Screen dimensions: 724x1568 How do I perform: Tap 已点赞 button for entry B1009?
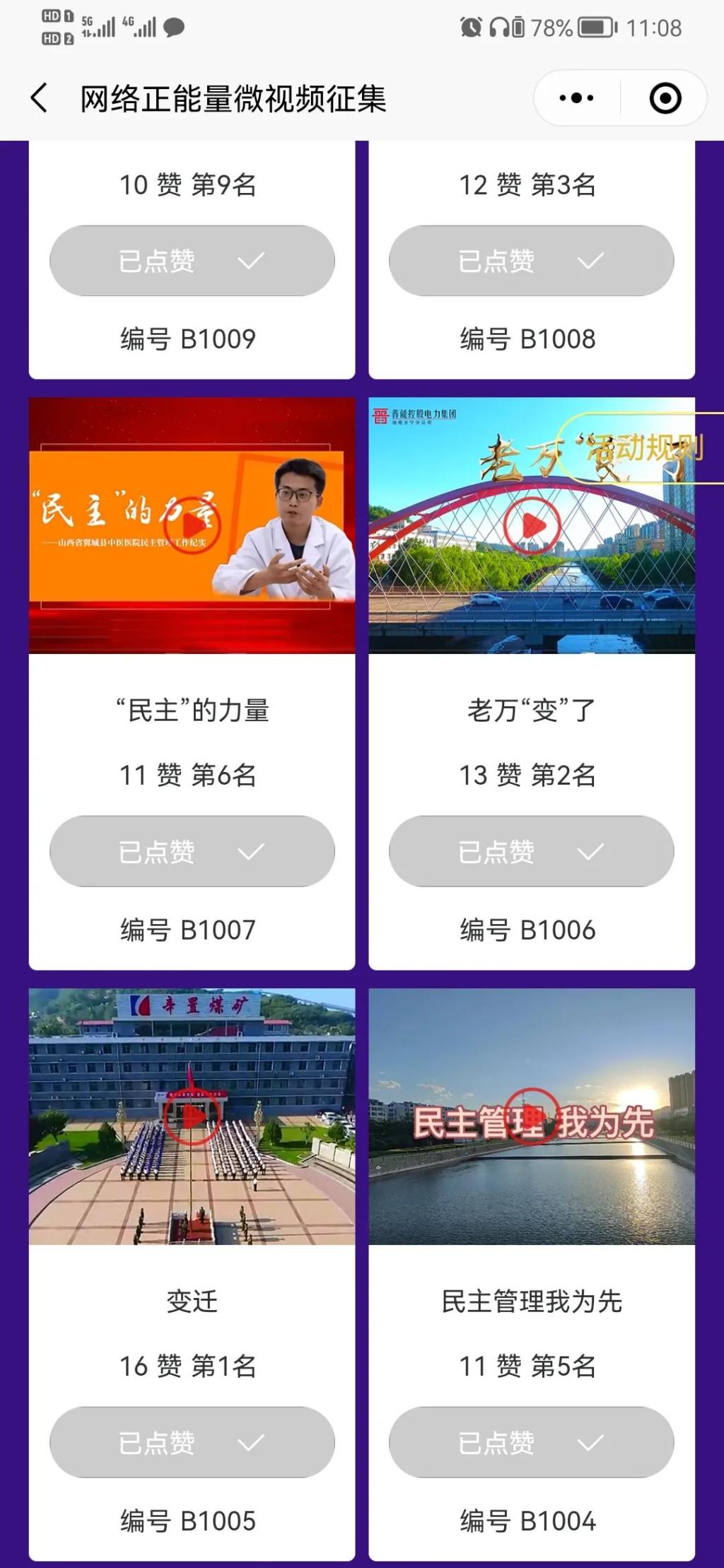click(192, 261)
